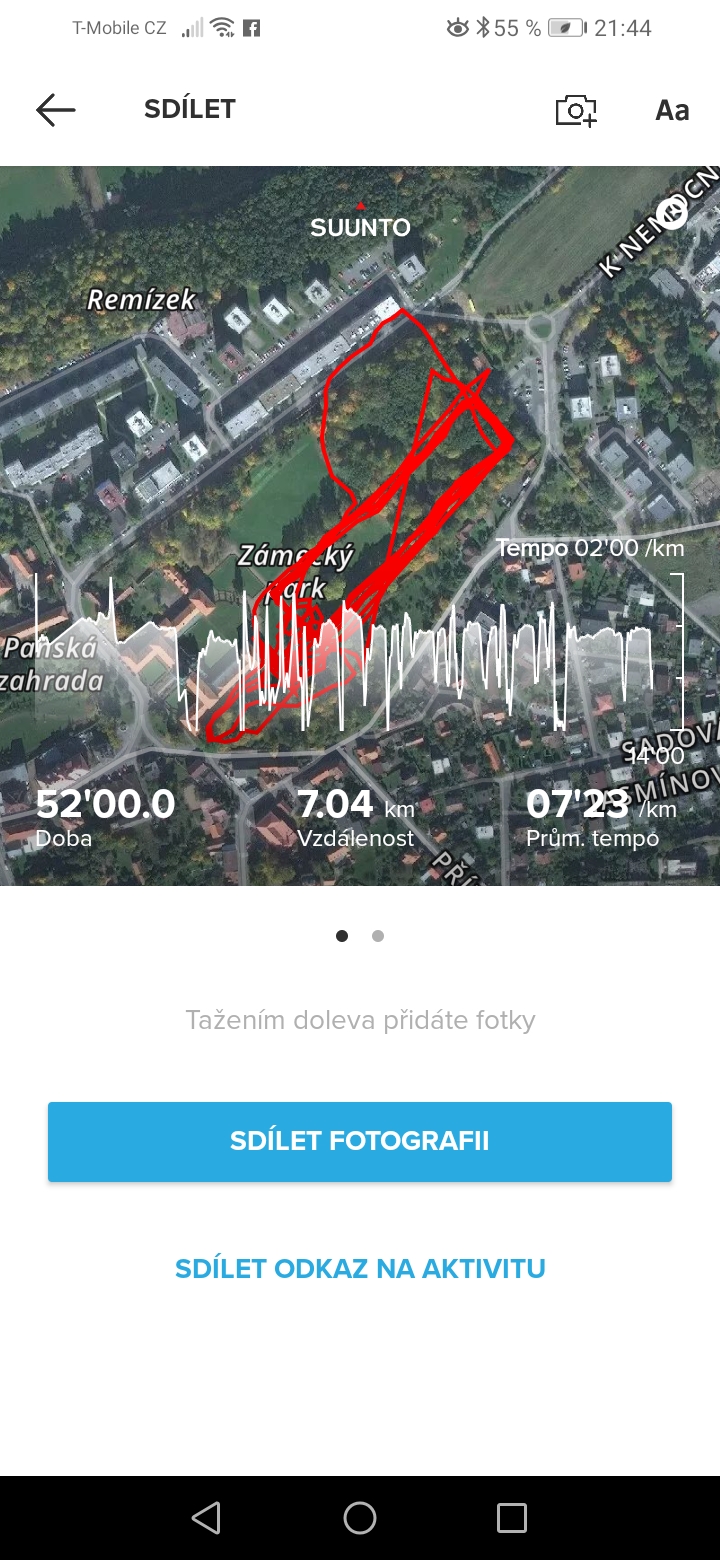This screenshot has height=1560, width=720.
Task: Open the system recent apps button
Action: (512, 1518)
